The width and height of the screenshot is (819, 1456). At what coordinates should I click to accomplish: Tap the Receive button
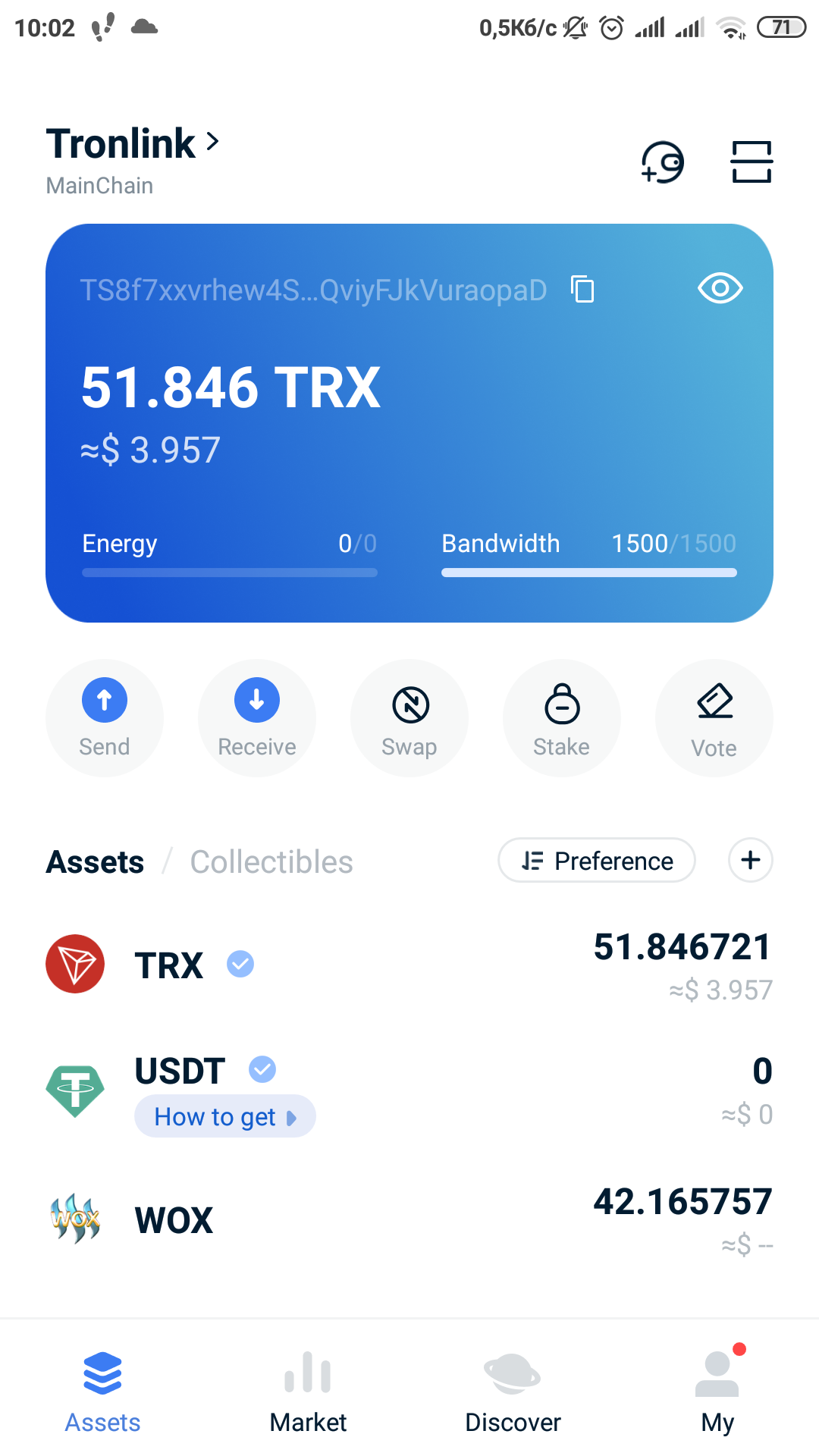pyautogui.click(x=257, y=717)
